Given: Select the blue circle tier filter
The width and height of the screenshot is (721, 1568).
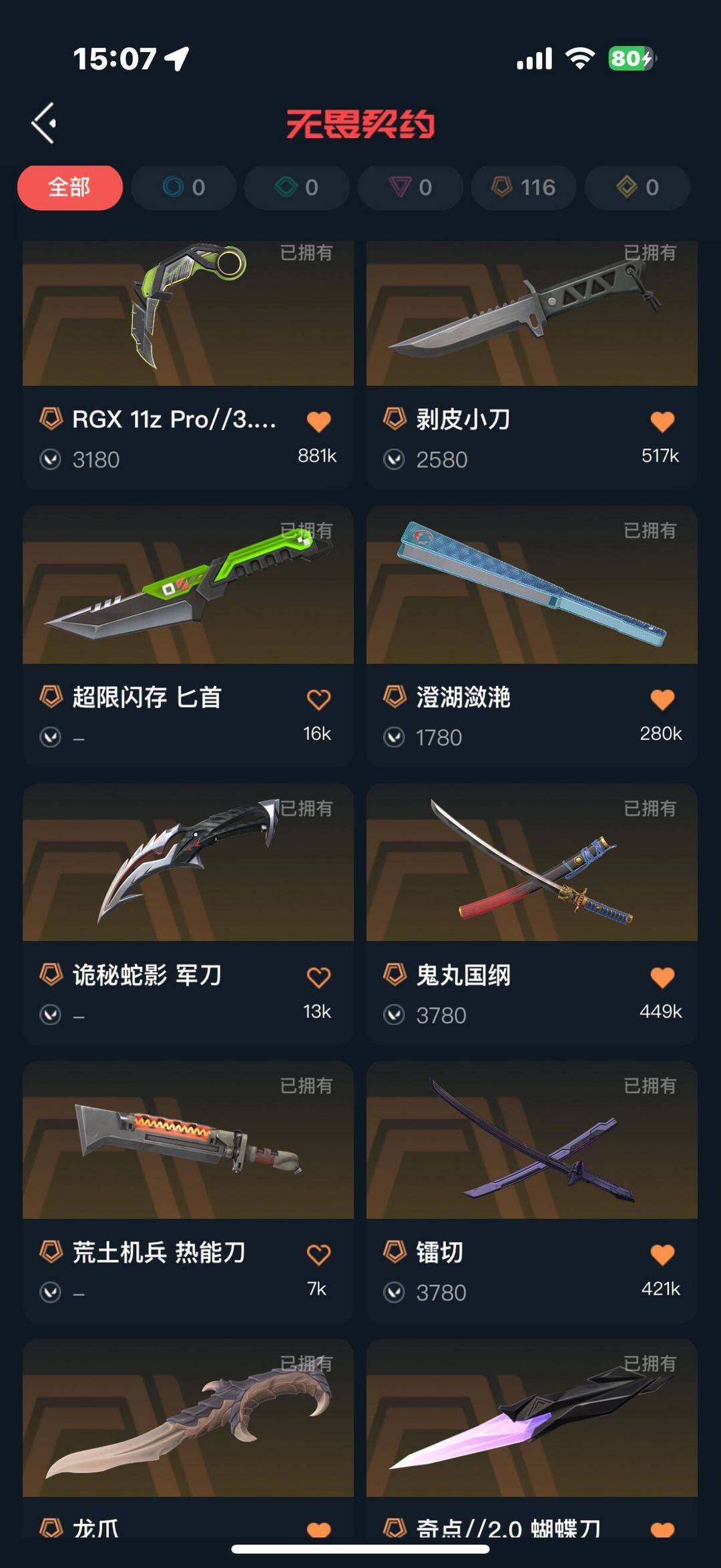Looking at the screenshot, I should tap(184, 188).
